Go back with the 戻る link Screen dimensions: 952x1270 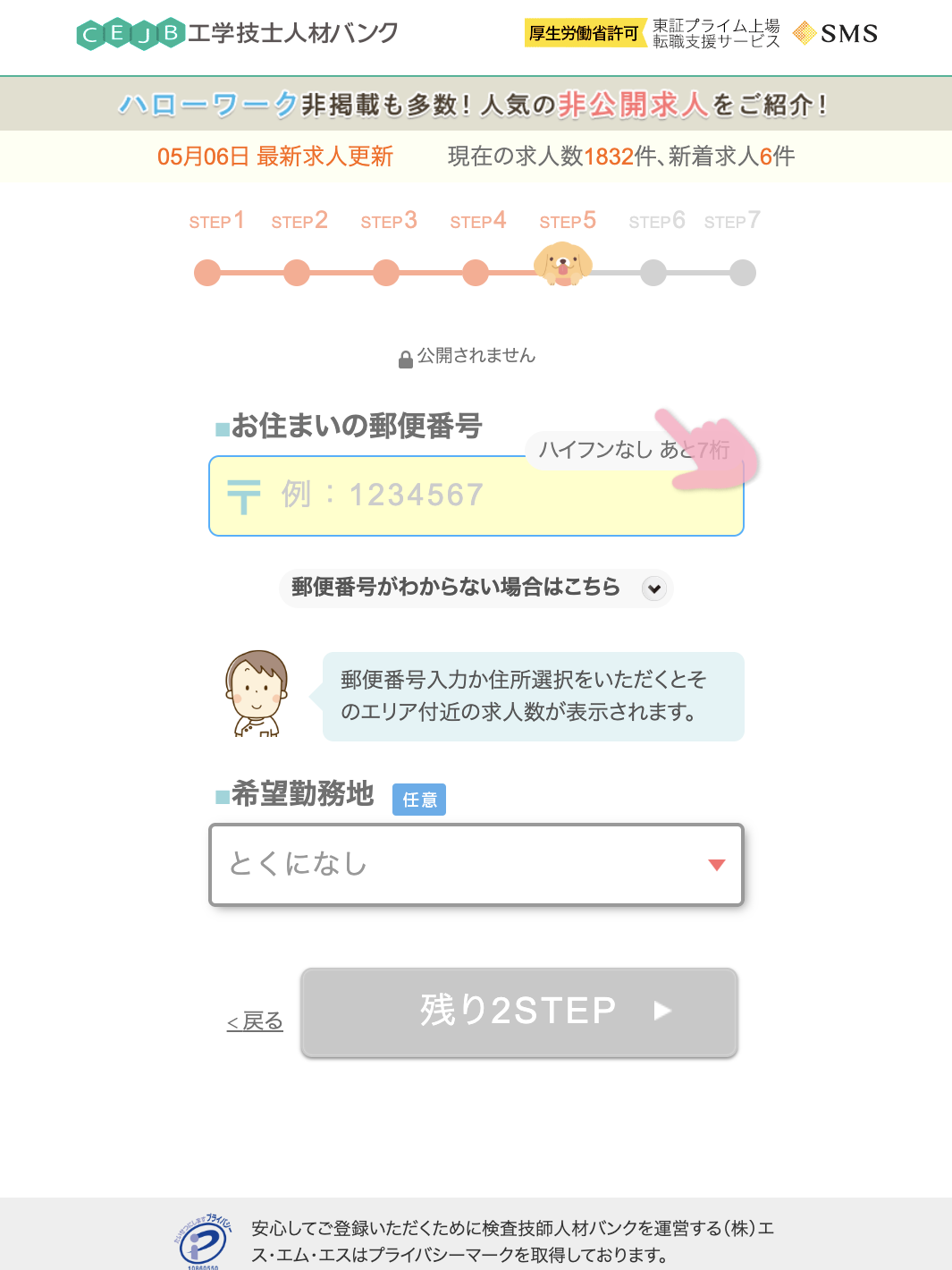256,1021
